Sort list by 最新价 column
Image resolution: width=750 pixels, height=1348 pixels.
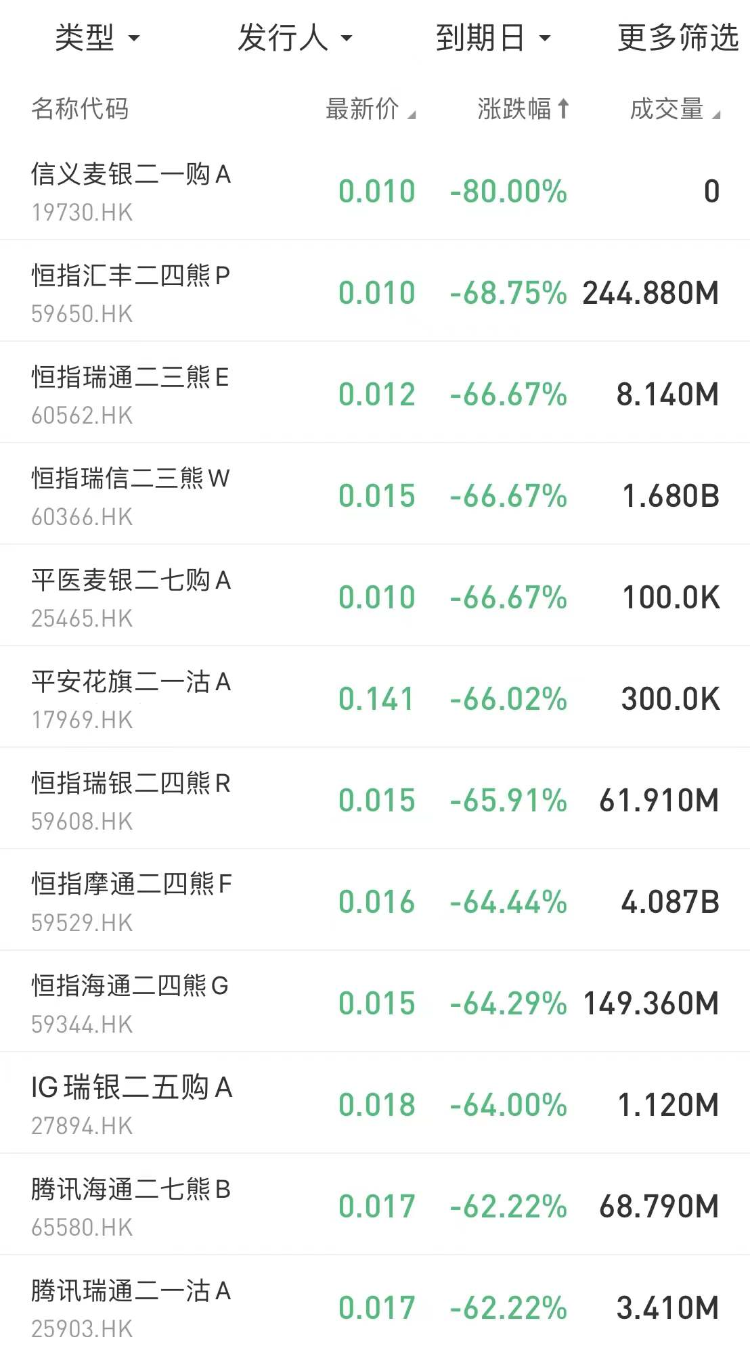tap(370, 109)
